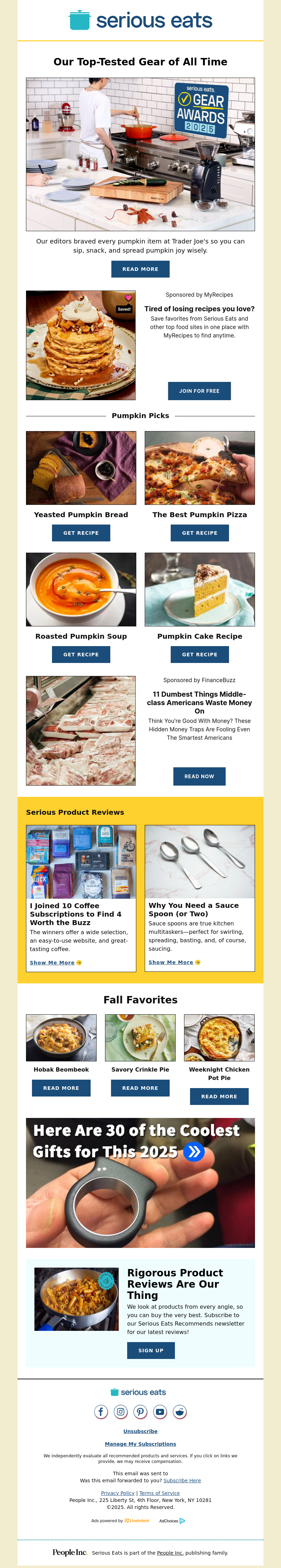The height and width of the screenshot is (1568, 281).
Task: Open Serious Eats Instagram page
Action: point(121,1412)
